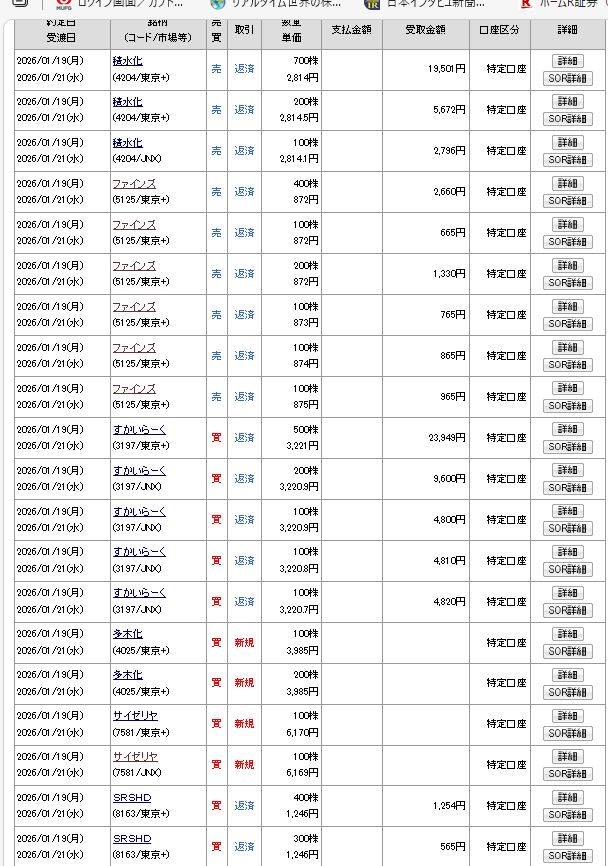View SOR詳細 for ファインズ sold at 874円
Viewport: 608px width, 866px height.
coord(567,365)
